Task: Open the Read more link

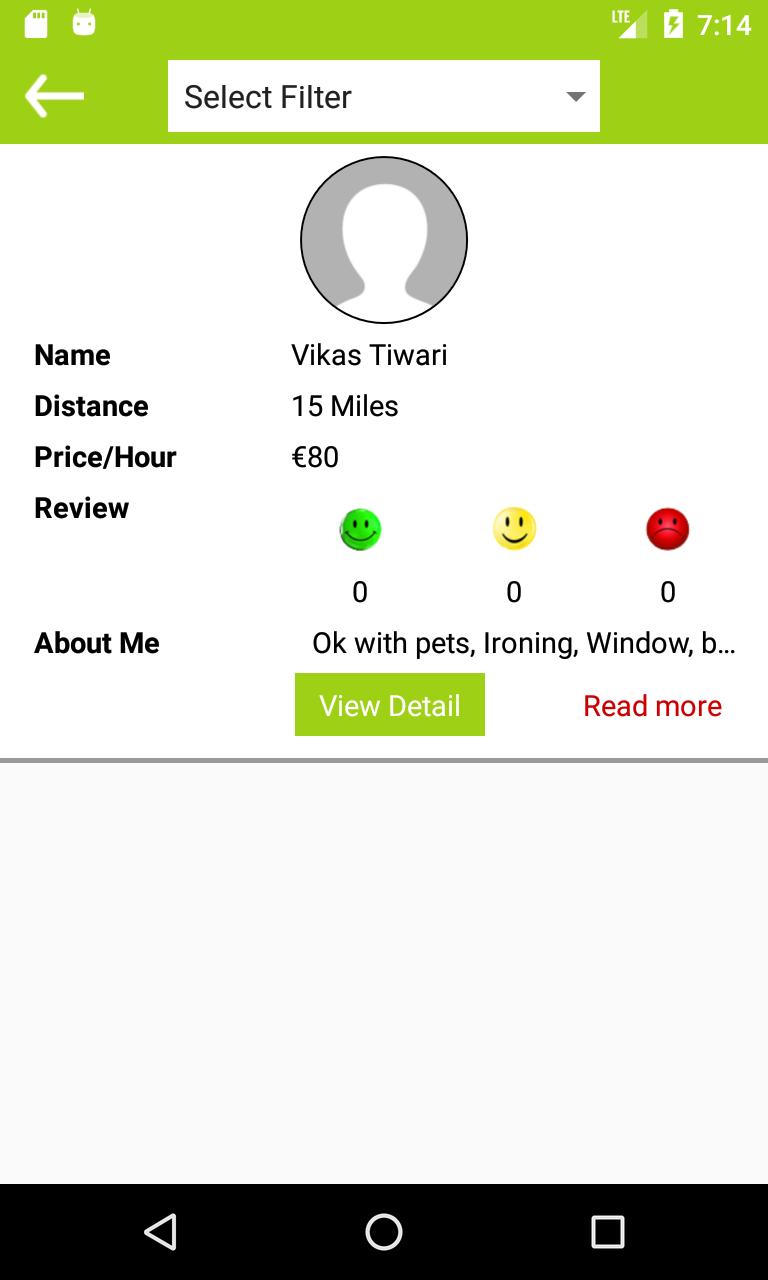Action: point(652,706)
